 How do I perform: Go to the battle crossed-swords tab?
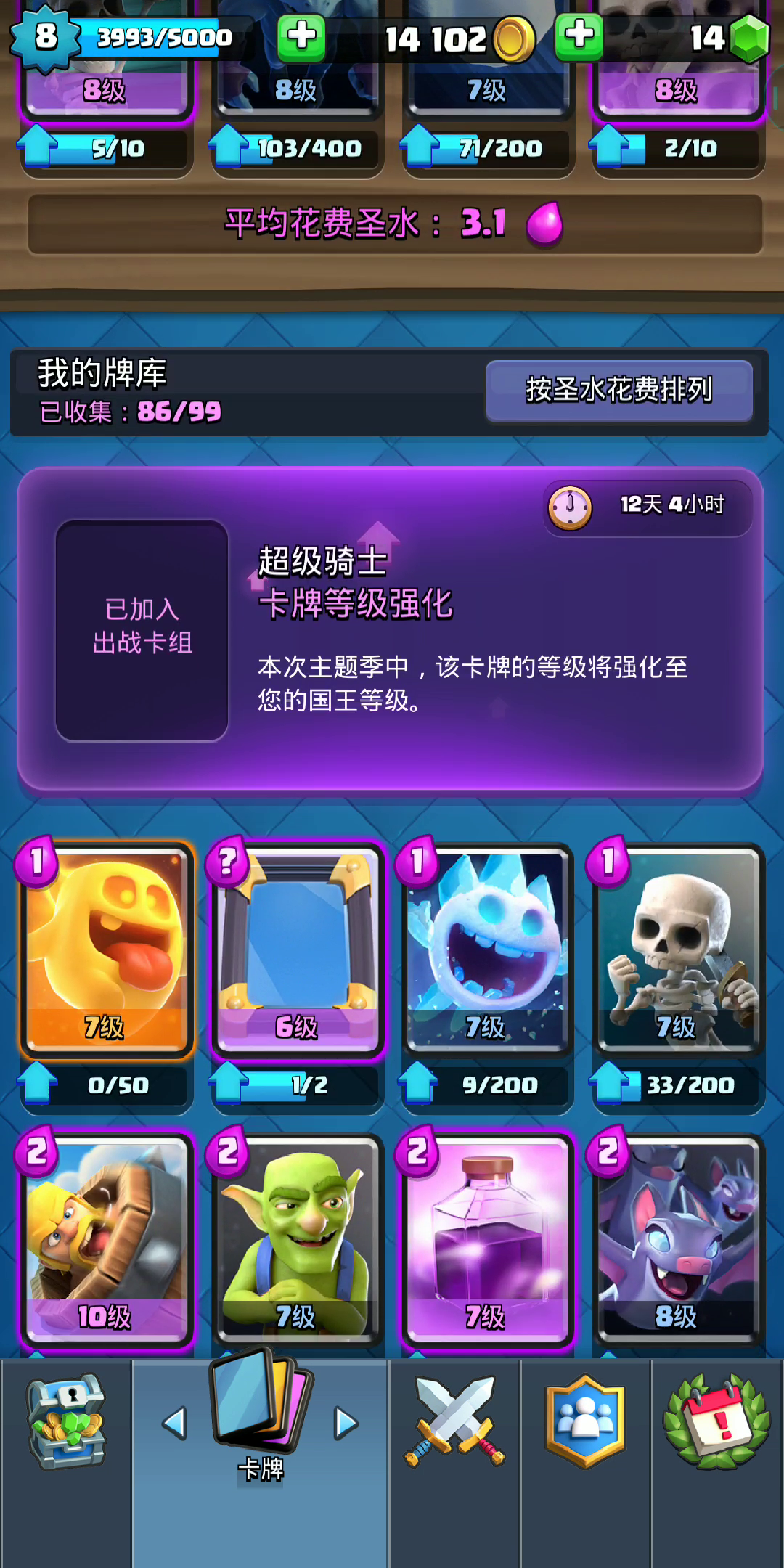coord(454,1421)
